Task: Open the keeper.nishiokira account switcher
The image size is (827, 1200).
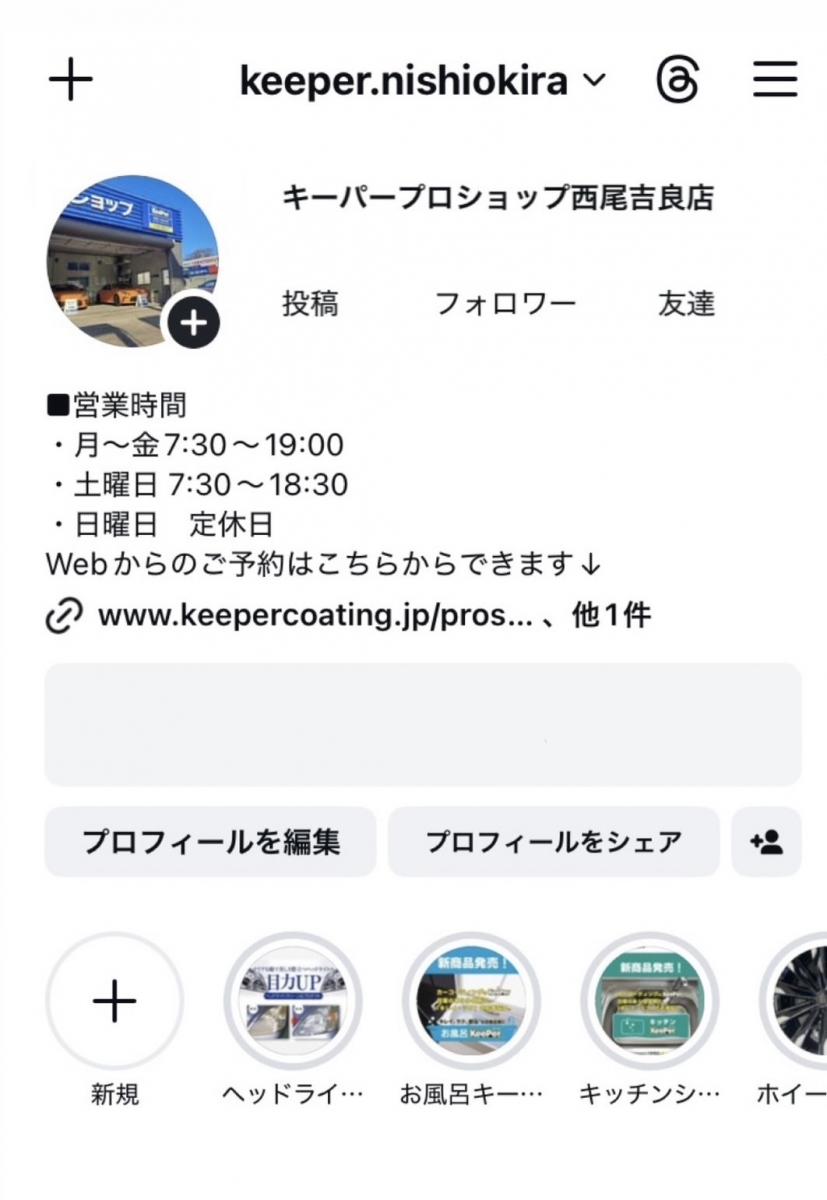Action: click(422, 81)
